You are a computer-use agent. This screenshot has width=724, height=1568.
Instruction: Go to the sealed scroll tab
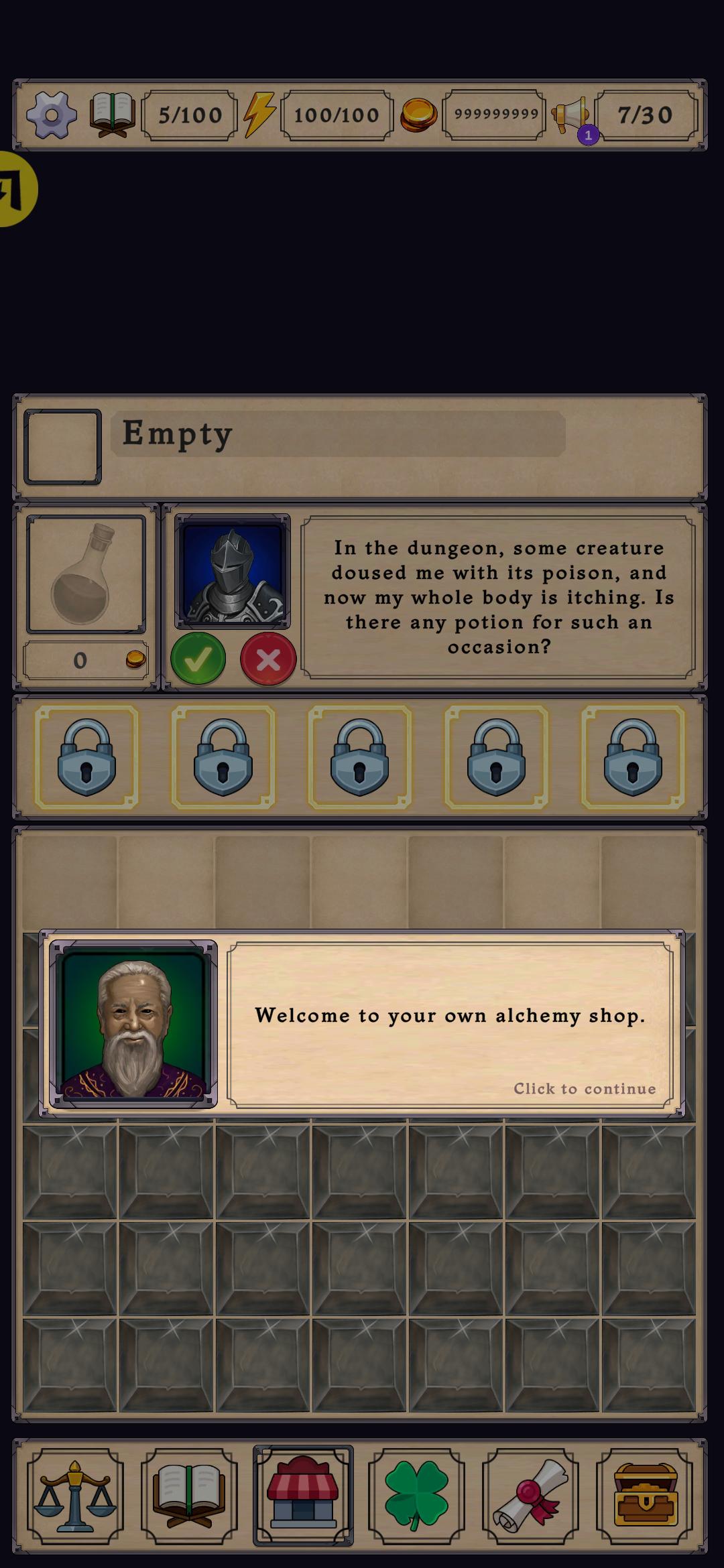[x=530, y=1496]
